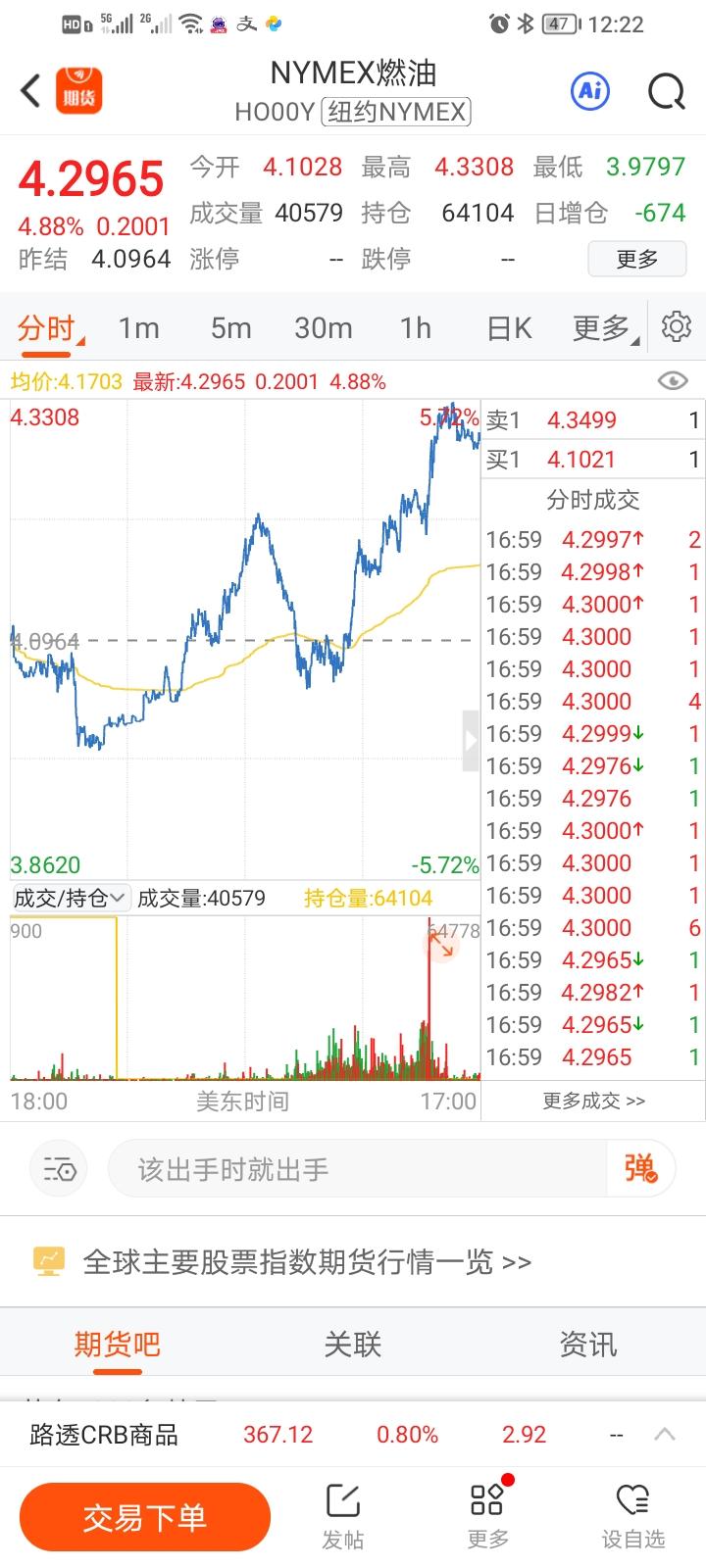Screen dimensions: 706x1568
Task: Switch to the 分时 chart tab
Action: (x=47, y=328)
